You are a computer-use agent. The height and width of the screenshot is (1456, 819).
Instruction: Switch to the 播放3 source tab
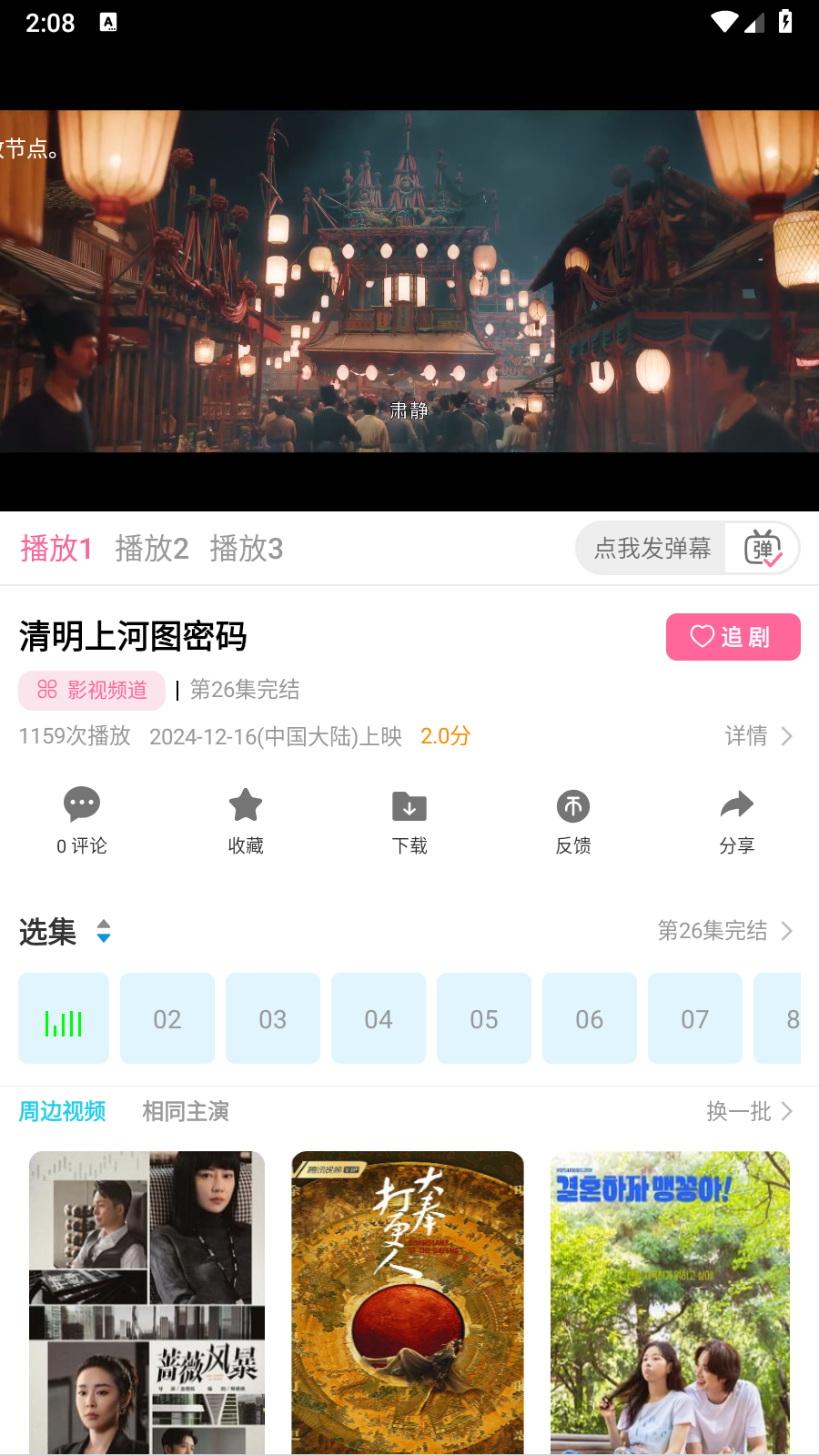[247, 549]
